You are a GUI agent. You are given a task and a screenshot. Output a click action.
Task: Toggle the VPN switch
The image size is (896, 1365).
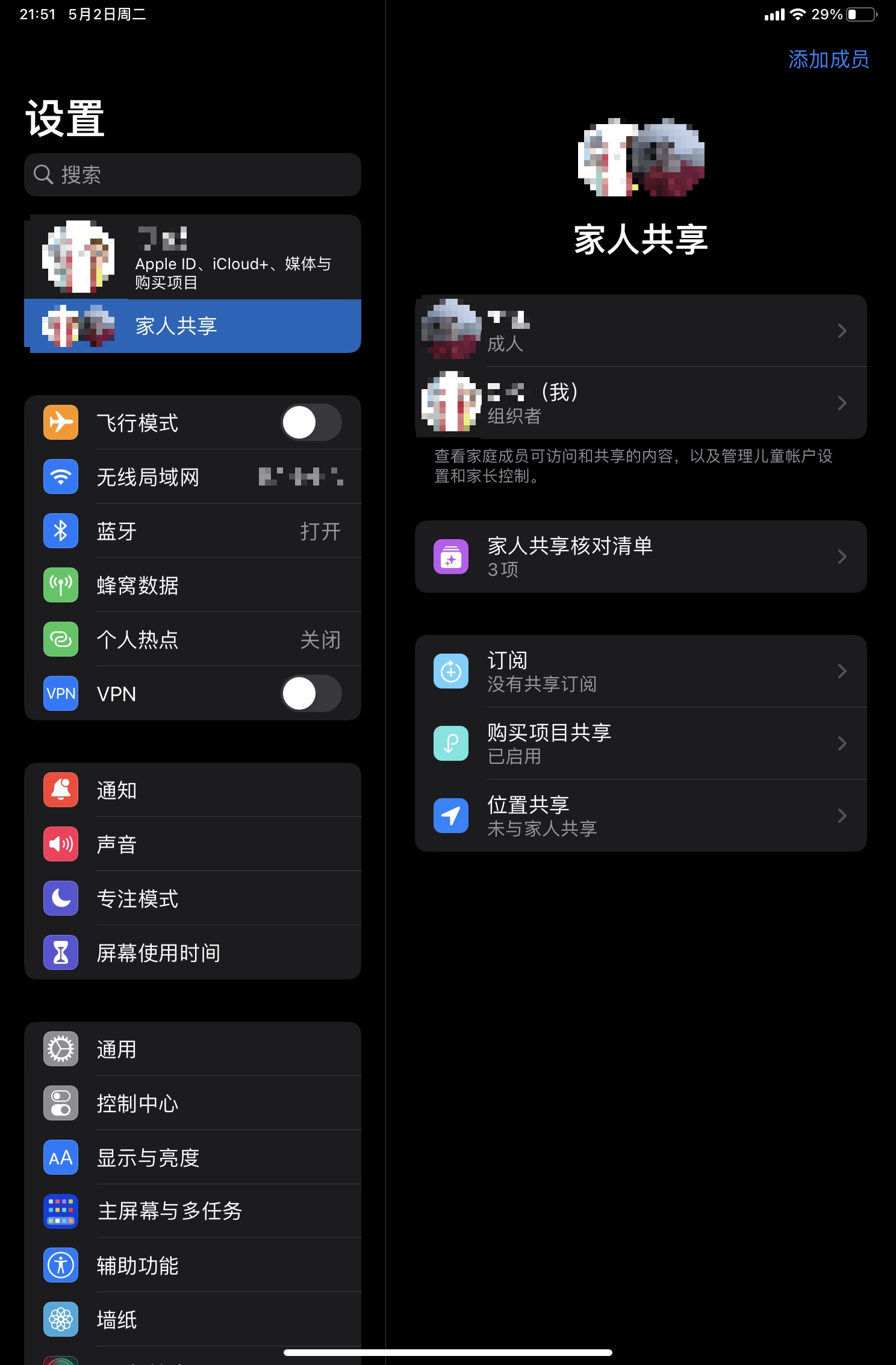pyautogui.click(x=311, y=693)
